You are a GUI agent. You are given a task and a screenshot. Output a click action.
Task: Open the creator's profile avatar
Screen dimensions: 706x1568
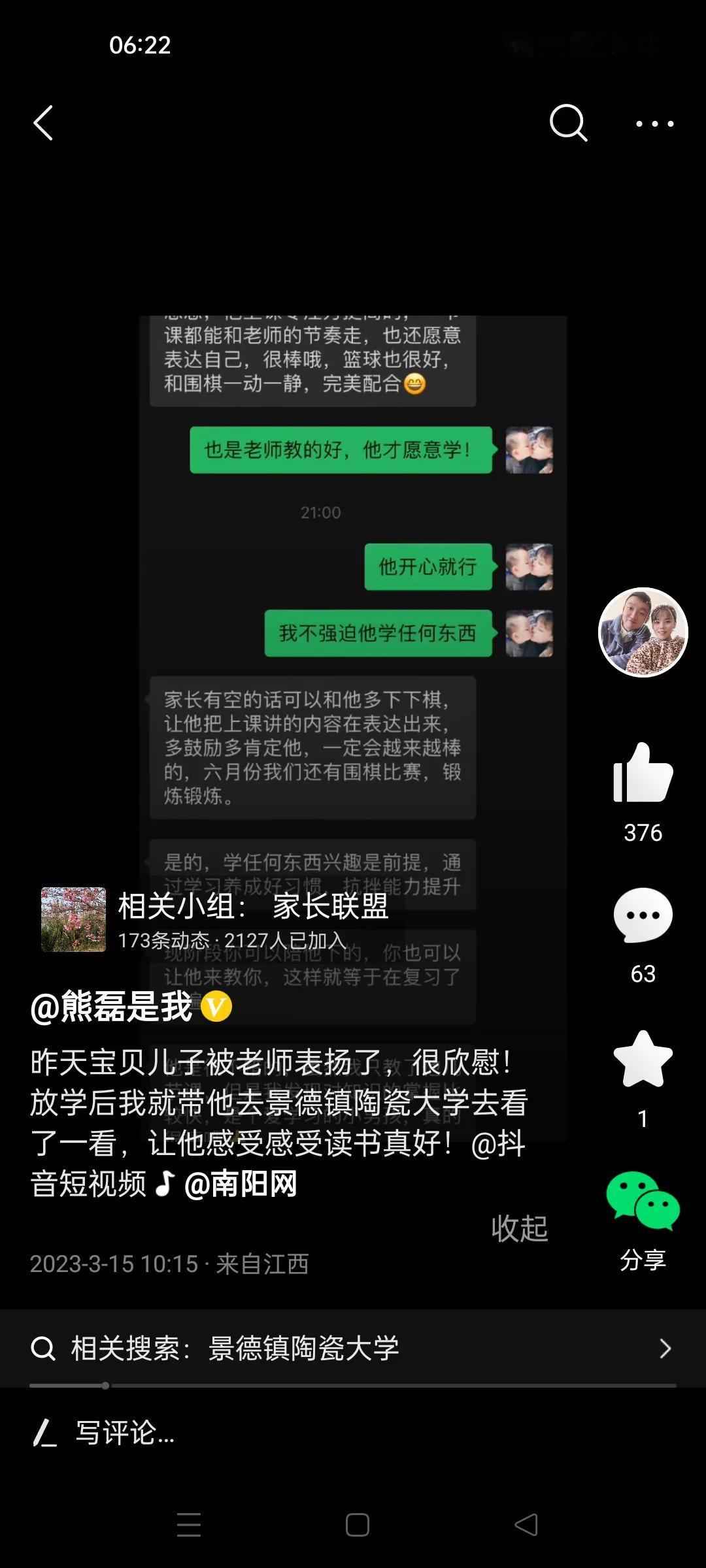(x=643, y=632)
